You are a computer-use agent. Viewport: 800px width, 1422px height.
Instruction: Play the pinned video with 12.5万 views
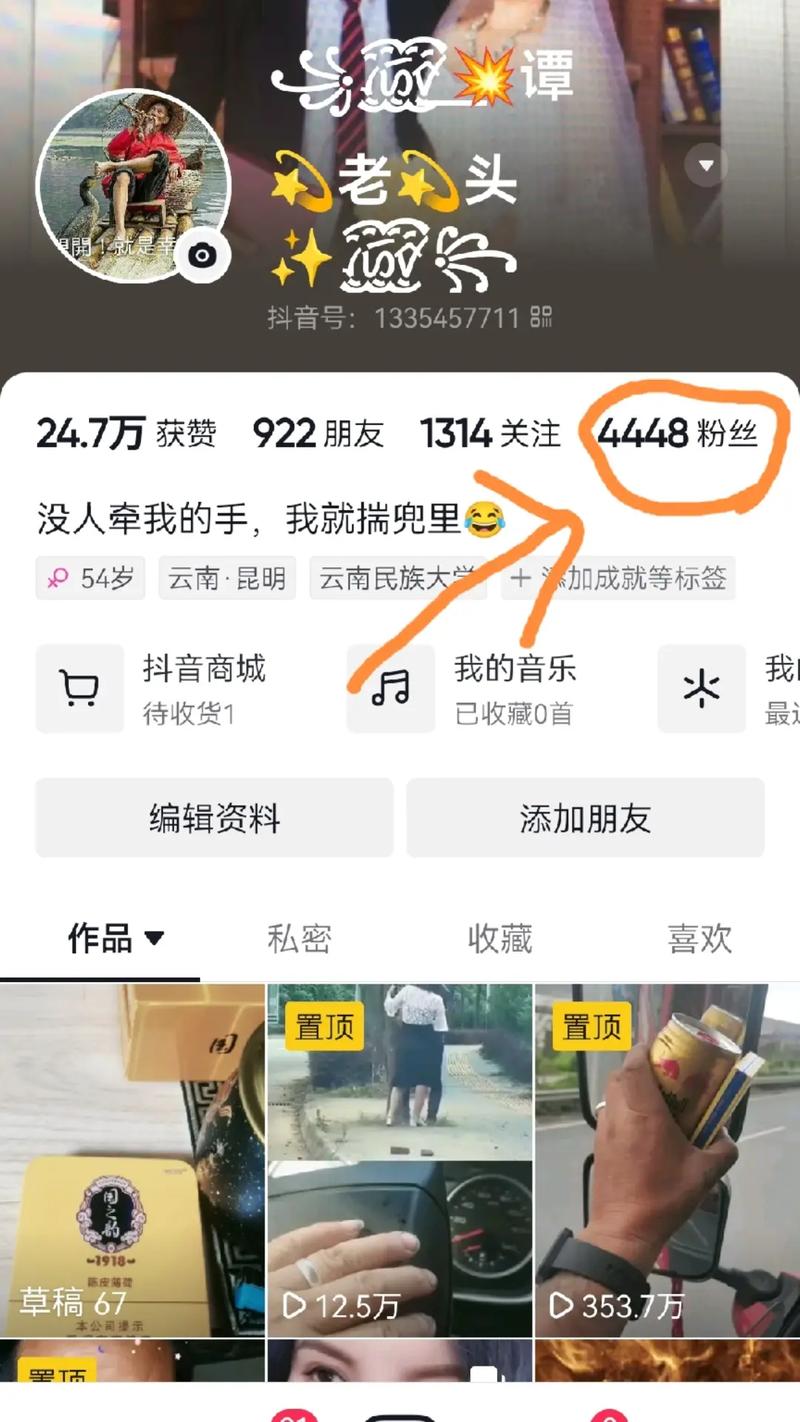[x=399, y=1160]
